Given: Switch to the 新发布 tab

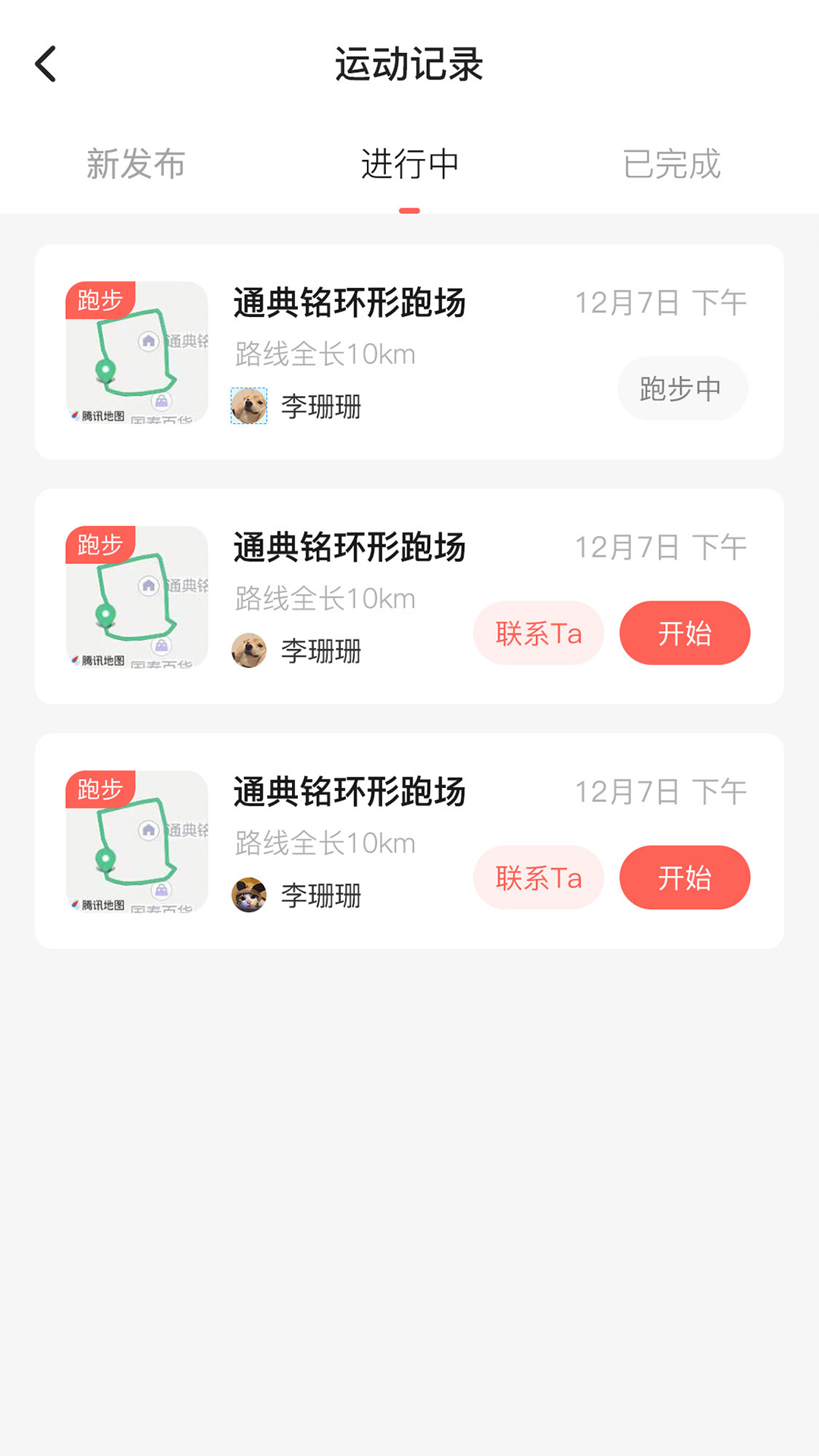Looking at the screenshot, I should 136,164.
